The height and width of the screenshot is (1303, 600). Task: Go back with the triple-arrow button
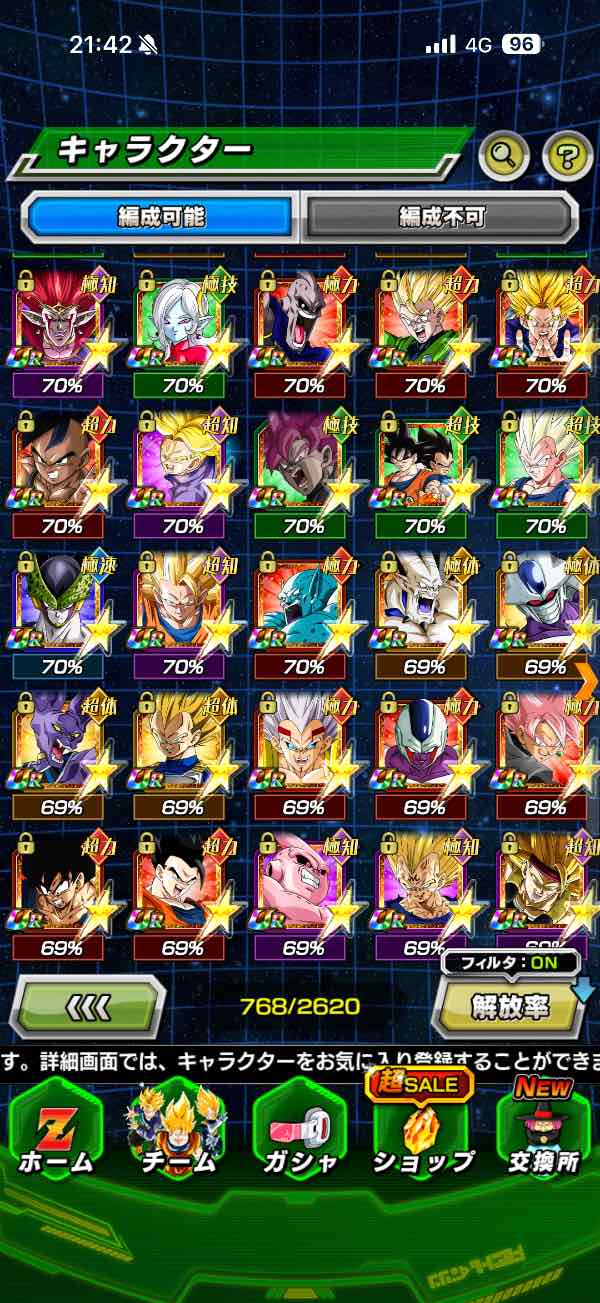87,1006
